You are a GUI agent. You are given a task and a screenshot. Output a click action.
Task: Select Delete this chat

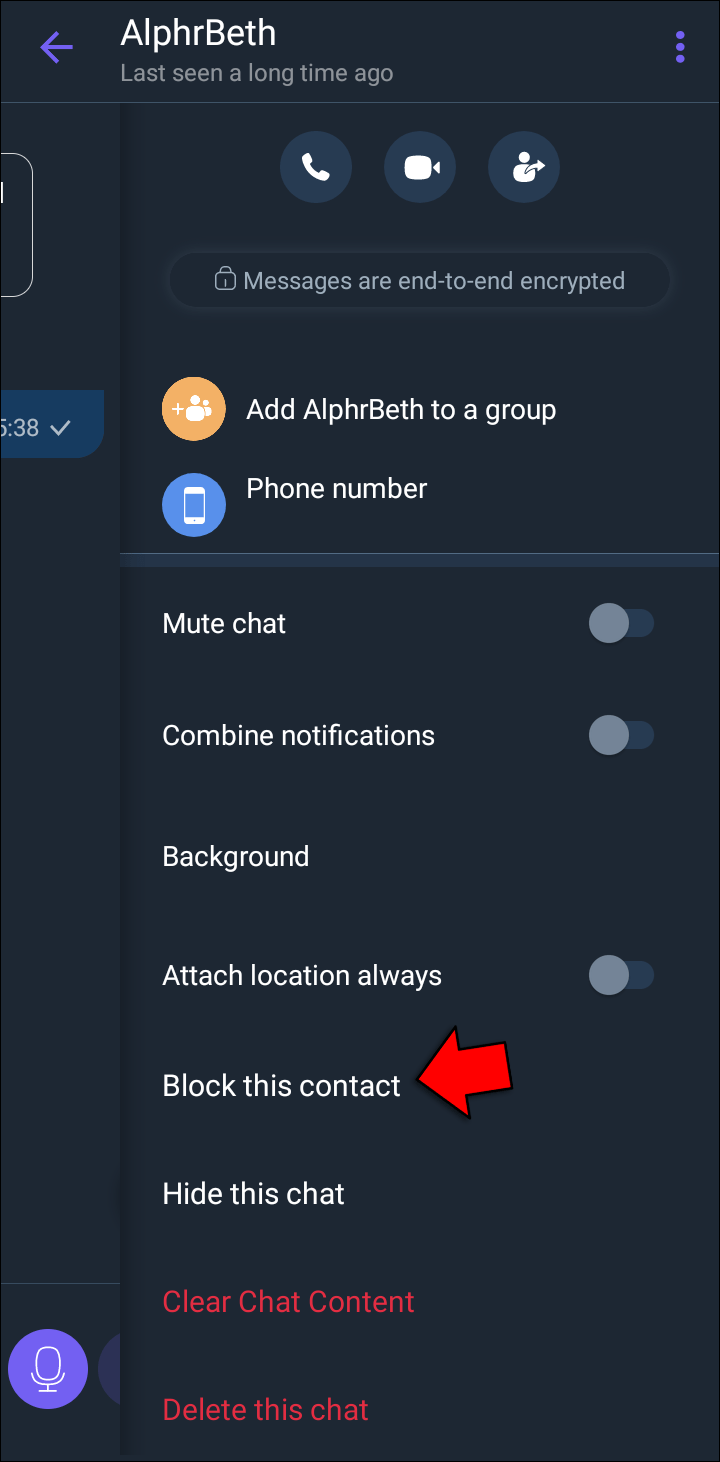pyautogui.click(x=265, y=1410)
